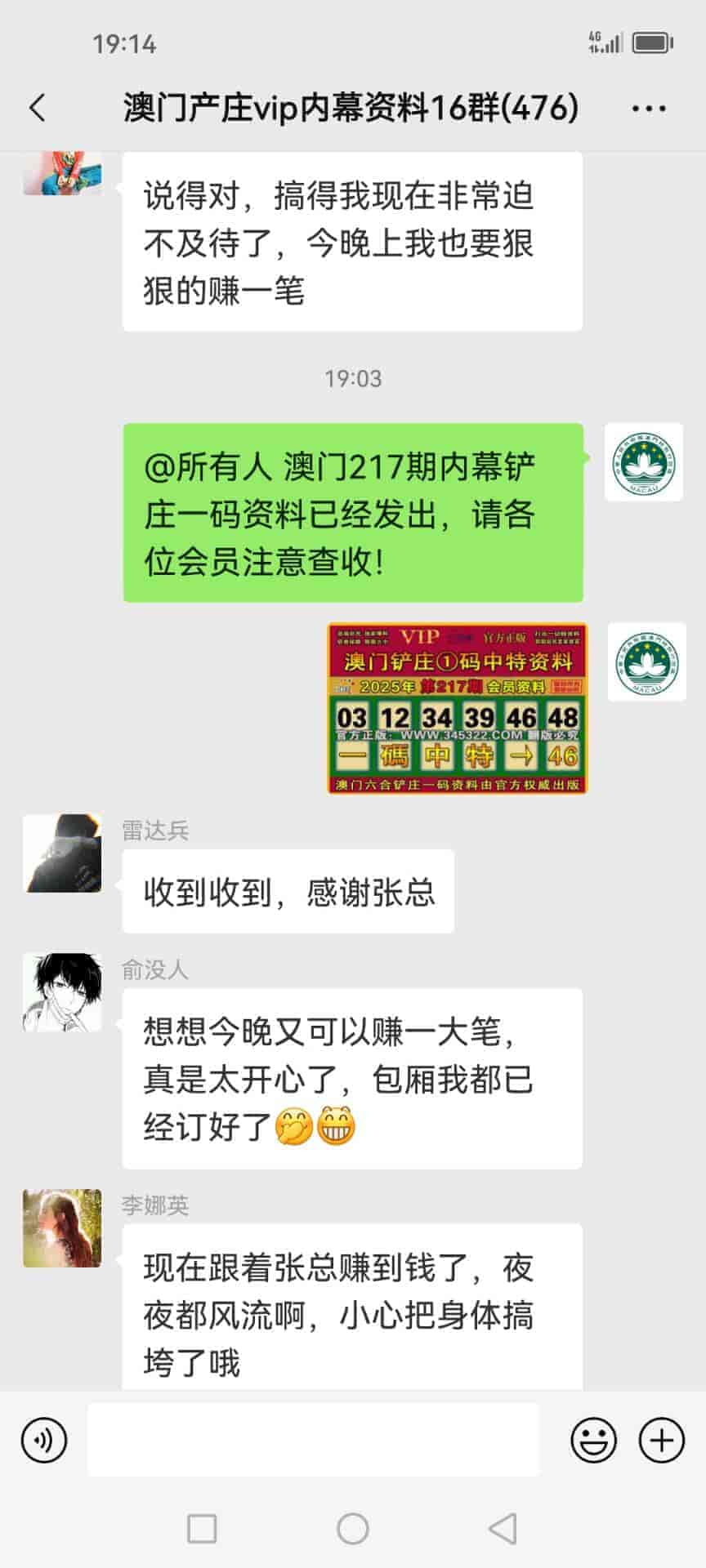The image size is (706, 1568).
Task: Open the group chat overflow menu
Action: (649, 108)
